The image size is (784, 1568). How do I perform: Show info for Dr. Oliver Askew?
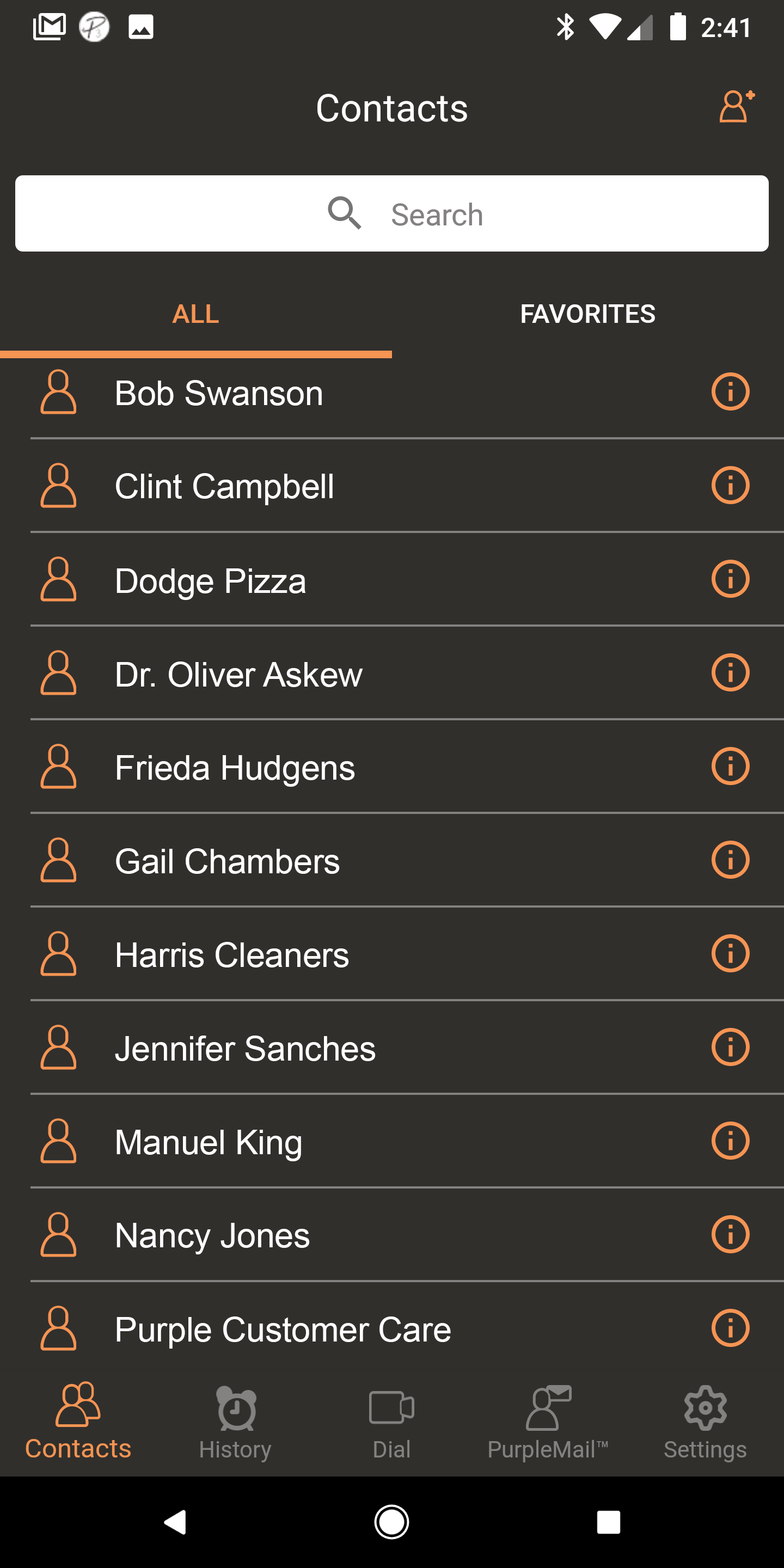click(x=730, y=672)
